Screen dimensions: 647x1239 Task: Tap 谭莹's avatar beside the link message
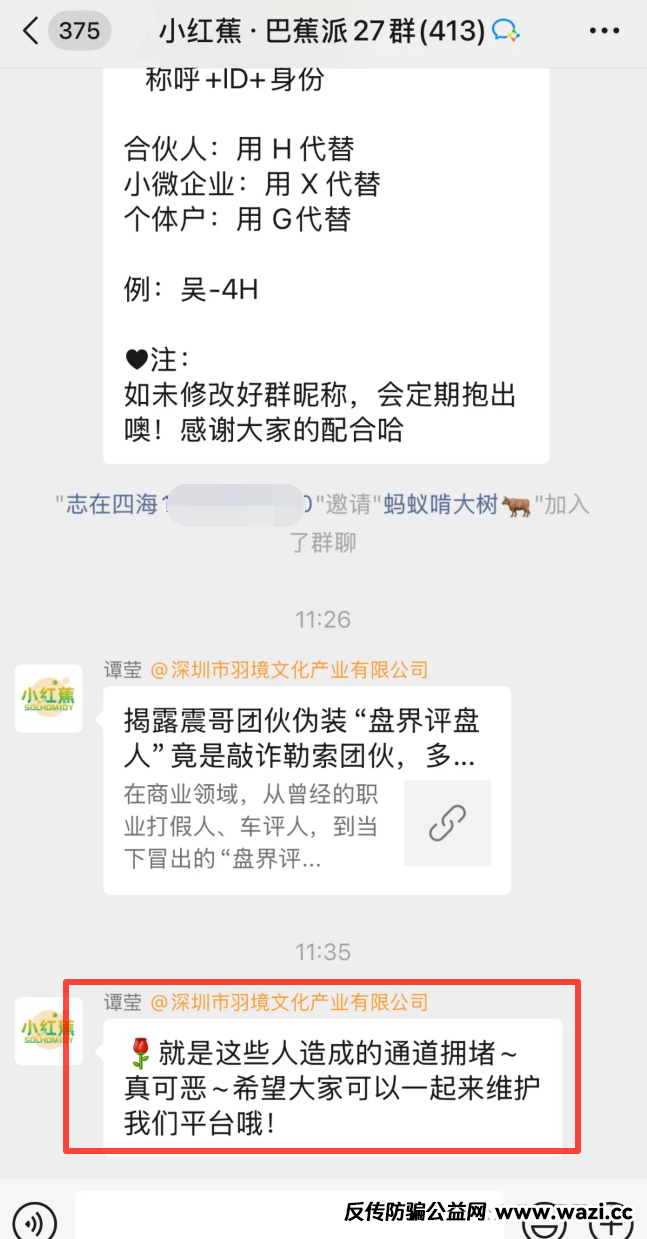pos(49,699)
